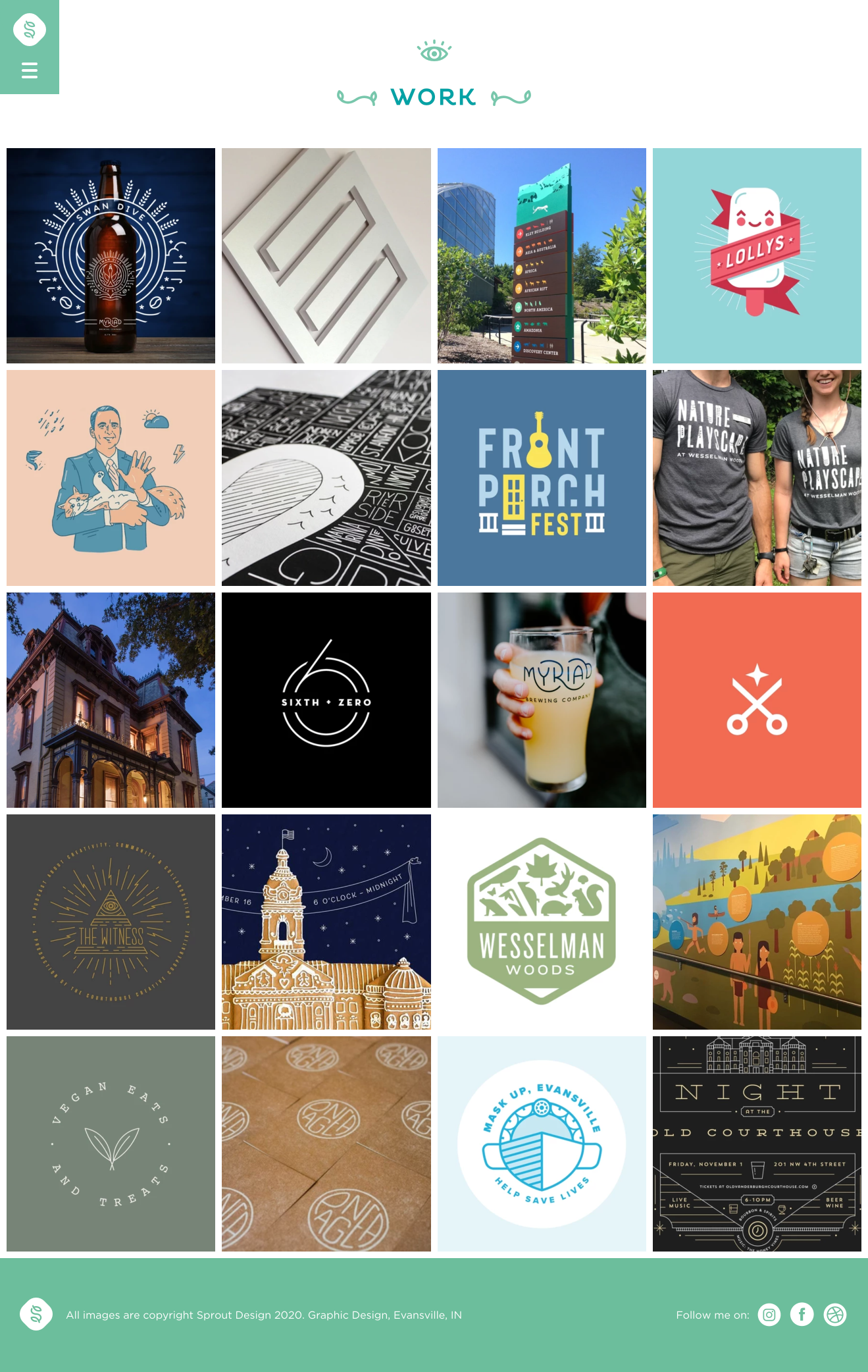Open the Swan Dive beer bottle project
The height and width of the screenshot is (1372, 868).
point(111,255)
